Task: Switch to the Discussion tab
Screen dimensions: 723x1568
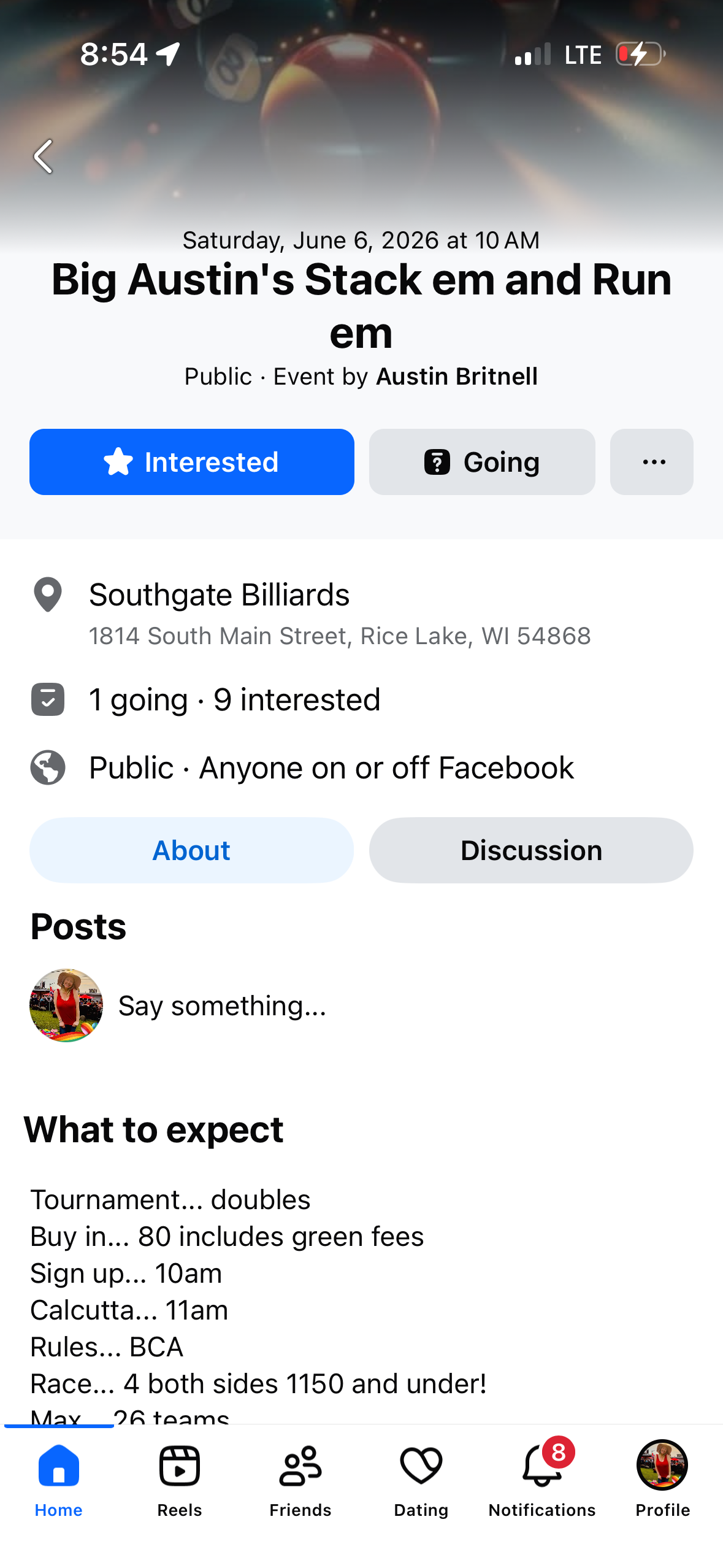Action: [530, 850]
